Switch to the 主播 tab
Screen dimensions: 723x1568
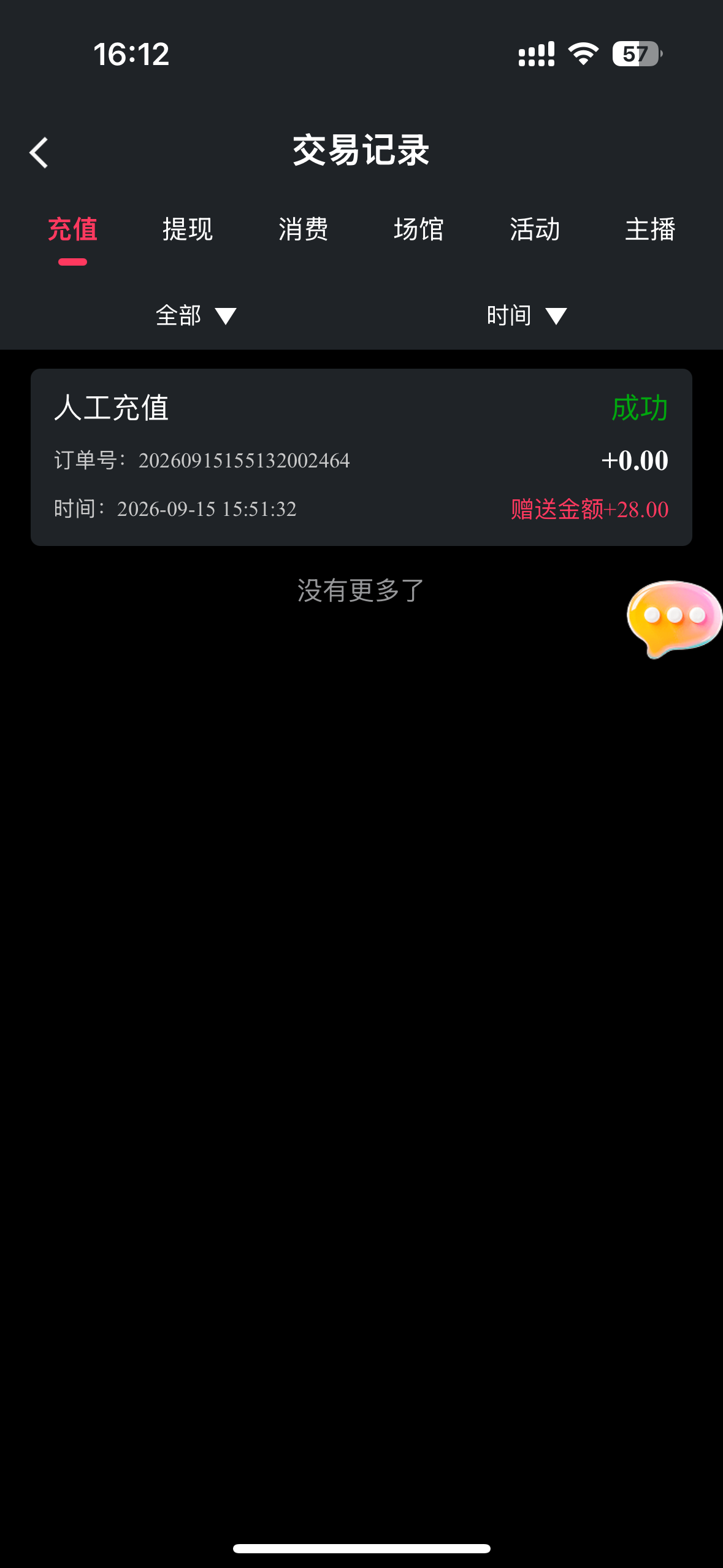(650, 229)
